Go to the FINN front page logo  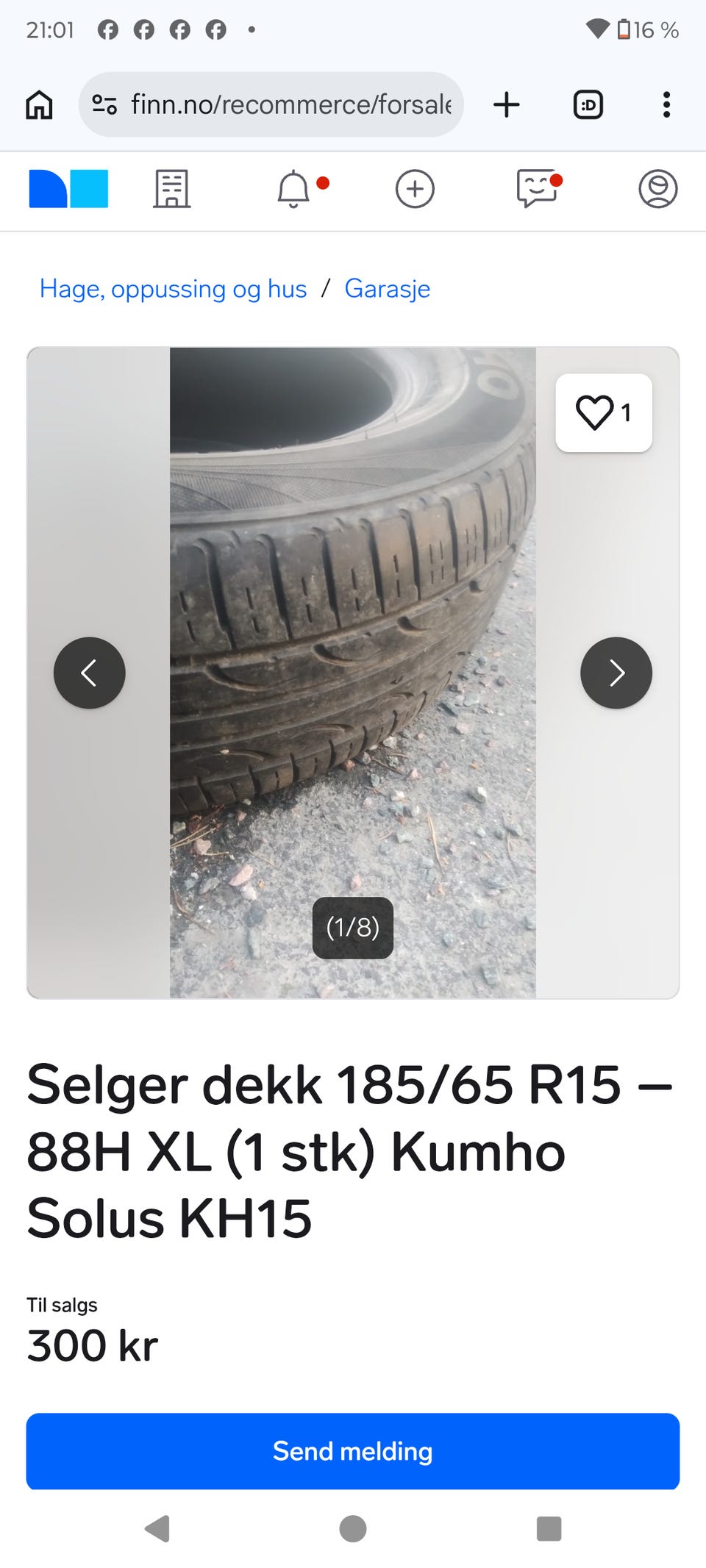click(68, 189)
